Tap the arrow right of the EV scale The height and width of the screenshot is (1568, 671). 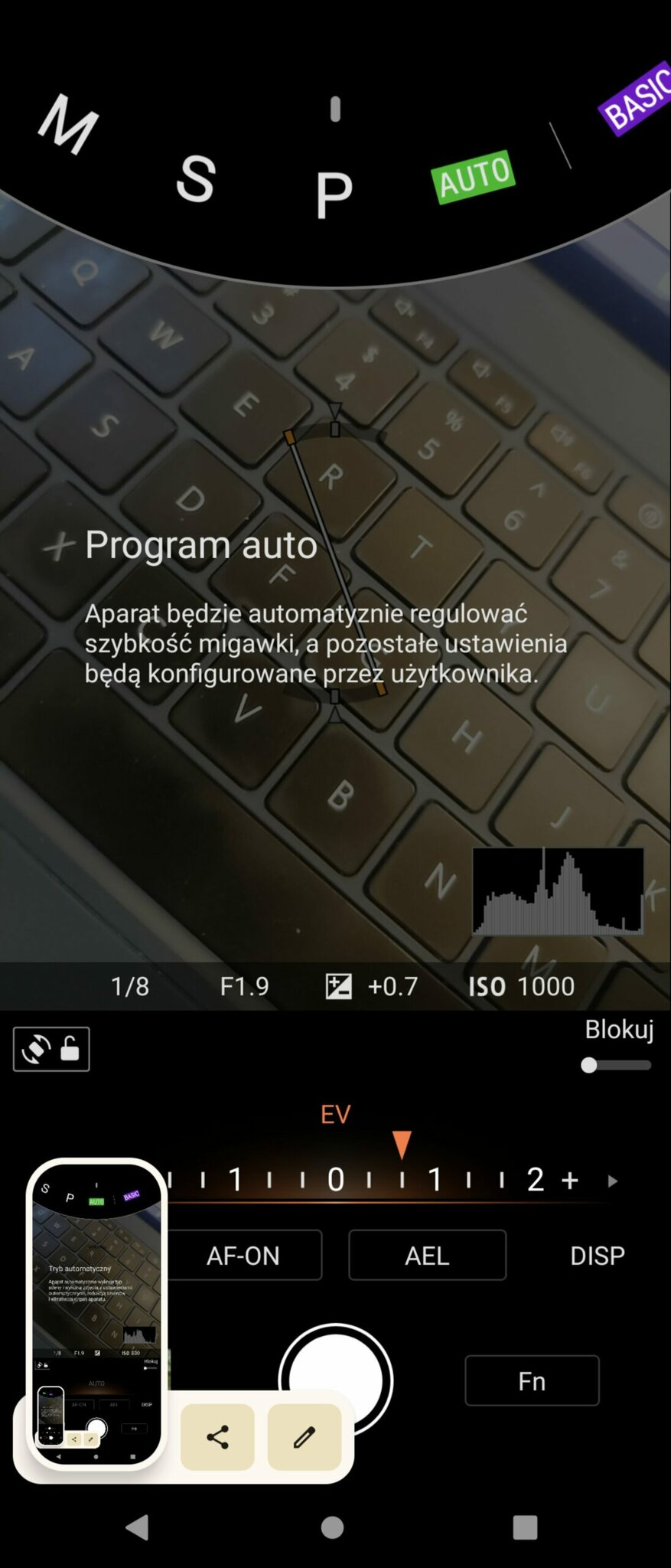613,1181
